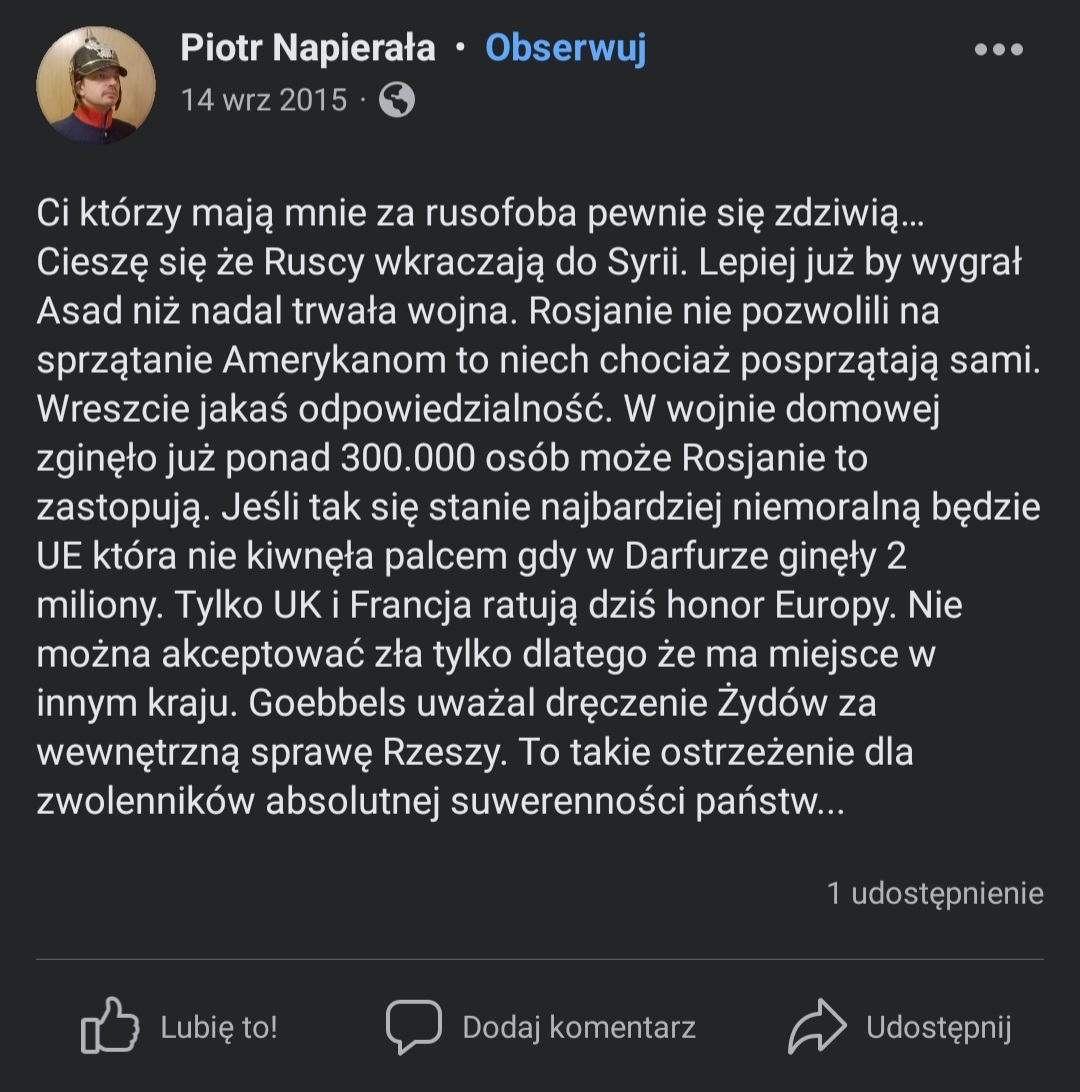
Task: Follow the author via Obserwuj
Action: click(x=565, y=48)
